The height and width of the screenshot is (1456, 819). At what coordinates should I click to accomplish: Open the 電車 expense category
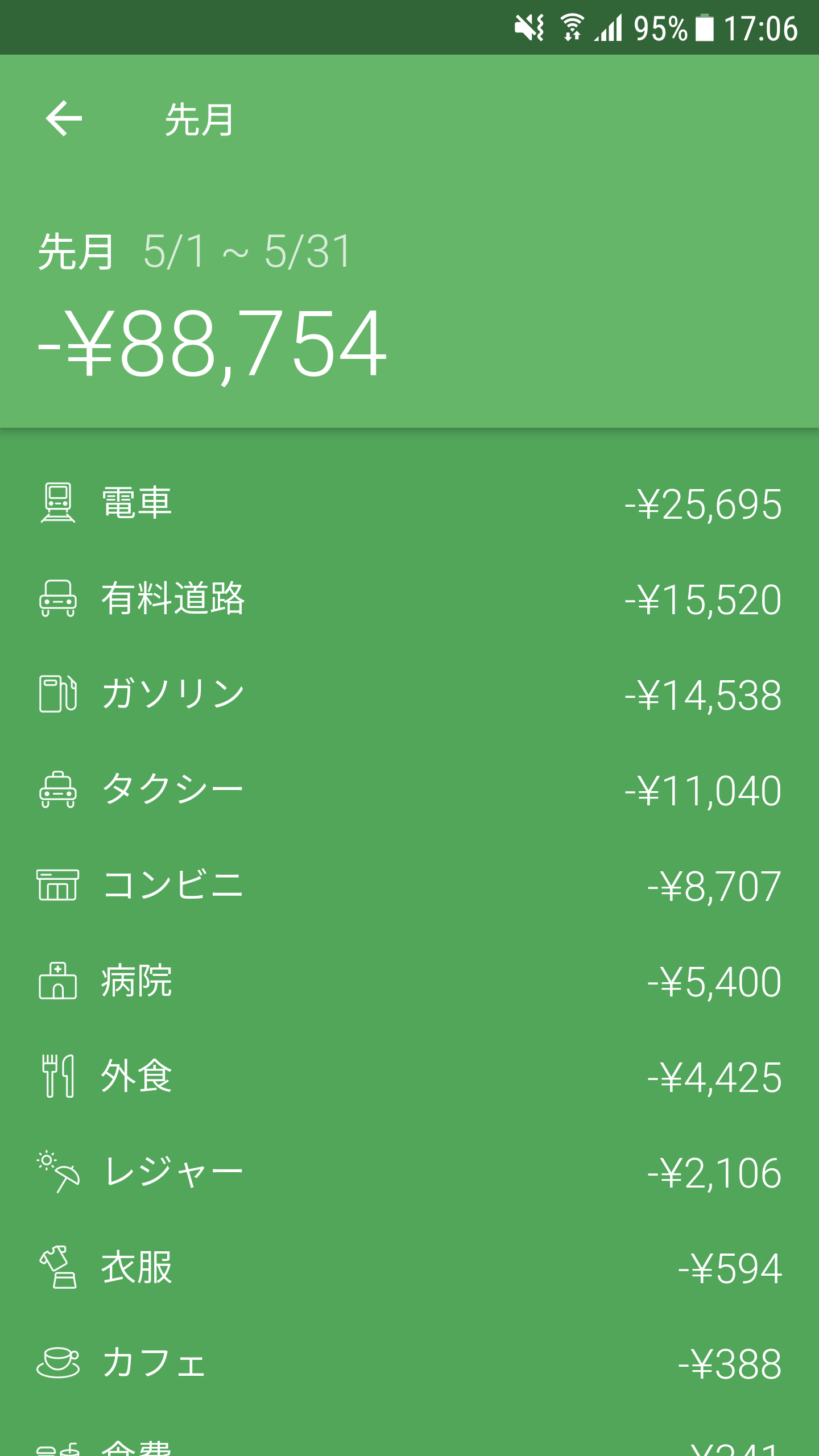(x=409, y=503)
